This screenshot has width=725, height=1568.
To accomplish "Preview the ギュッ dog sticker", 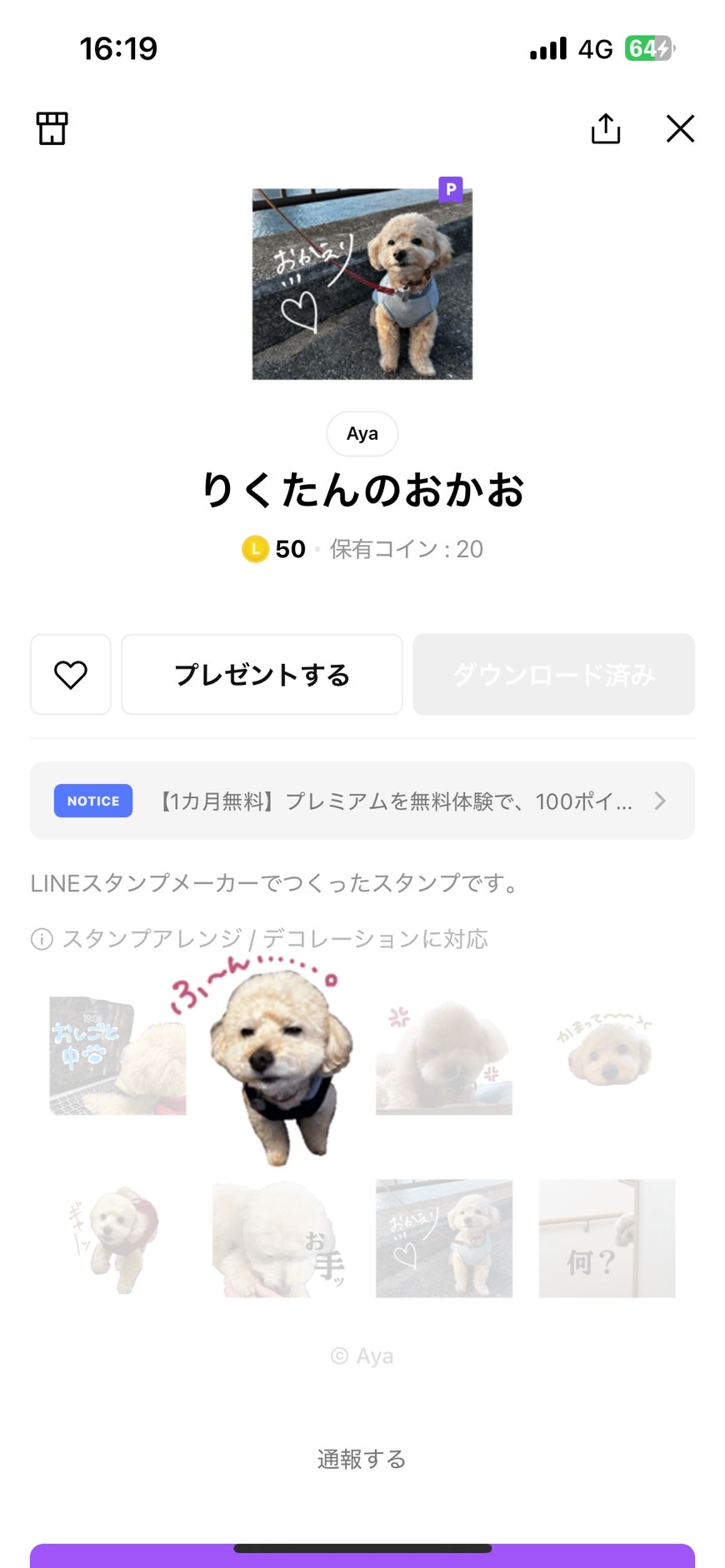I will [117, 1239].
